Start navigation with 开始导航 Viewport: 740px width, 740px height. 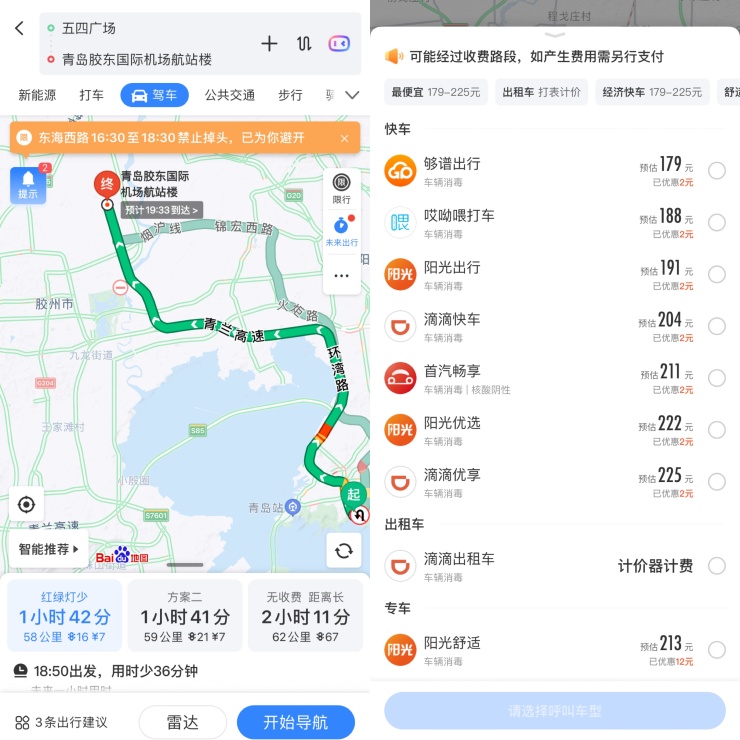pyautogui.click(x=295, y=722)
